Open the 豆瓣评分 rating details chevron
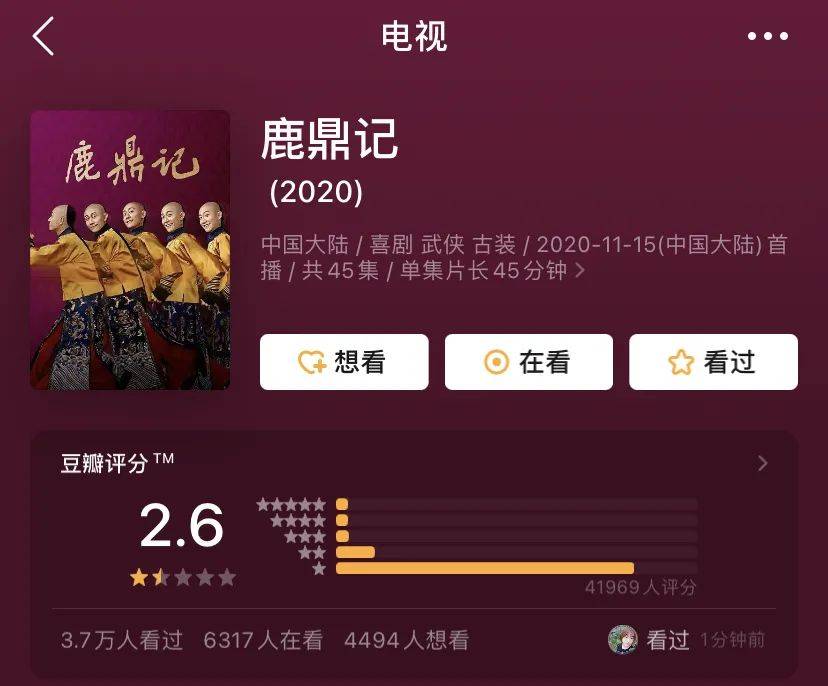This screenshot has width=828, height=686. coord(763,463)
